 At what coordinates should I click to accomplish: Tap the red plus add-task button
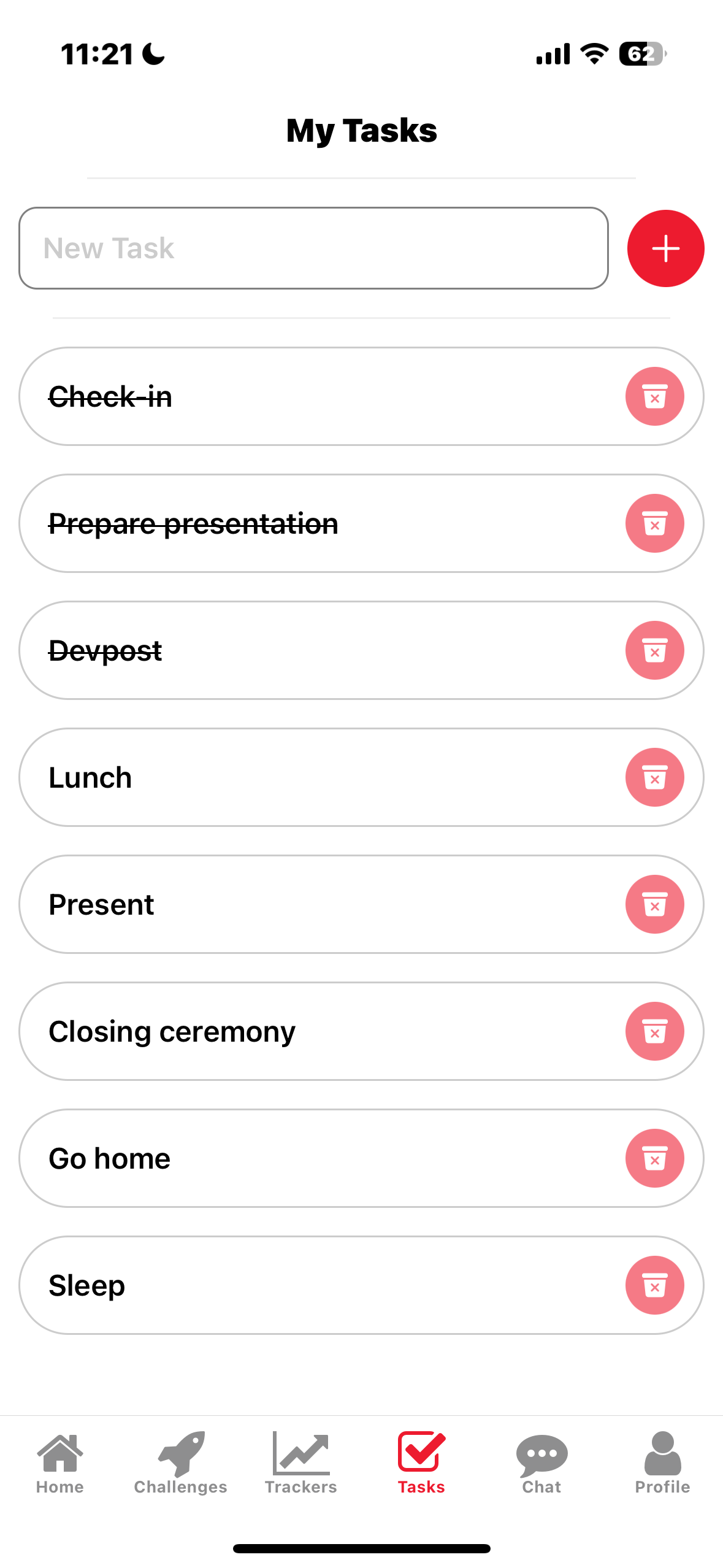[665, 248]
